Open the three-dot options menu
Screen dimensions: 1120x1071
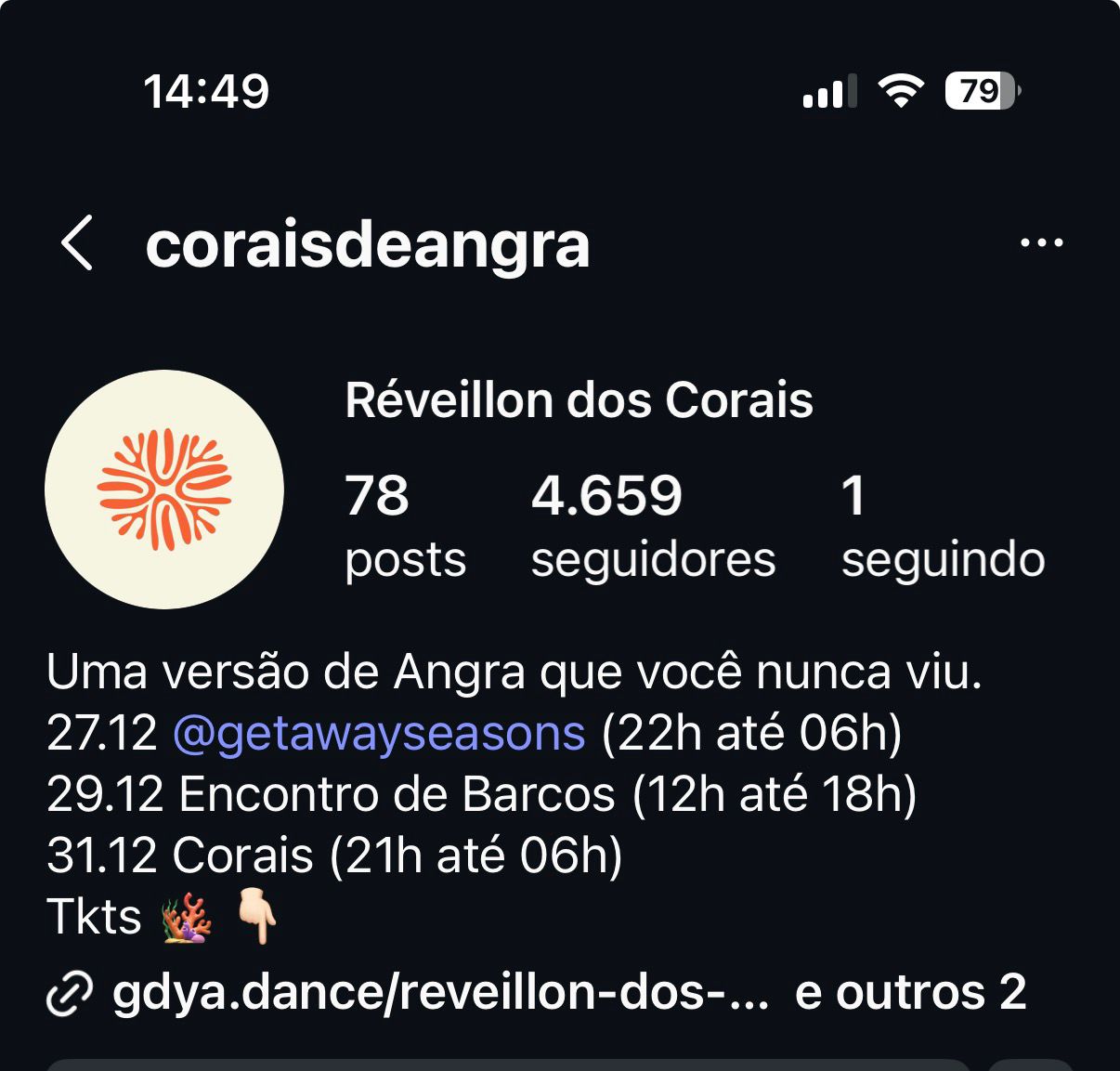[x=1041, y=243]
